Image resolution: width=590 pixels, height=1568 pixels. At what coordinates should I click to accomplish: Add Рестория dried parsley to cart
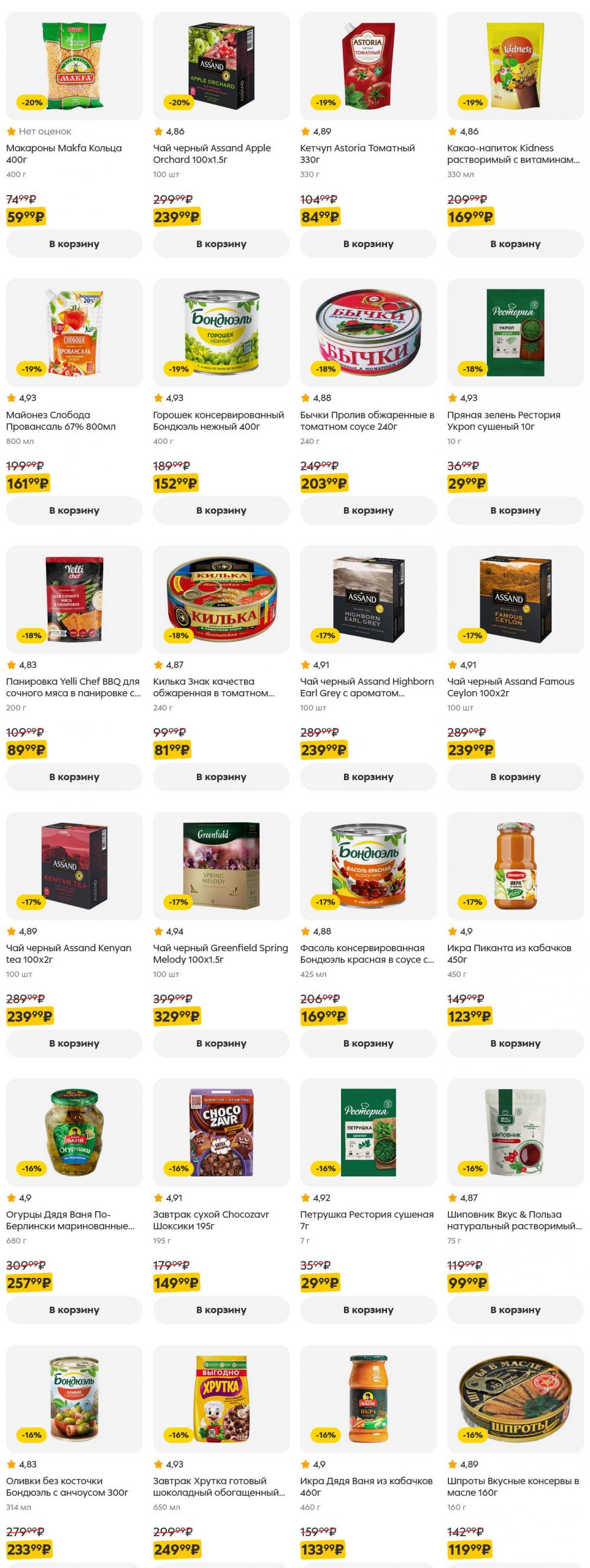[368, 1310]
